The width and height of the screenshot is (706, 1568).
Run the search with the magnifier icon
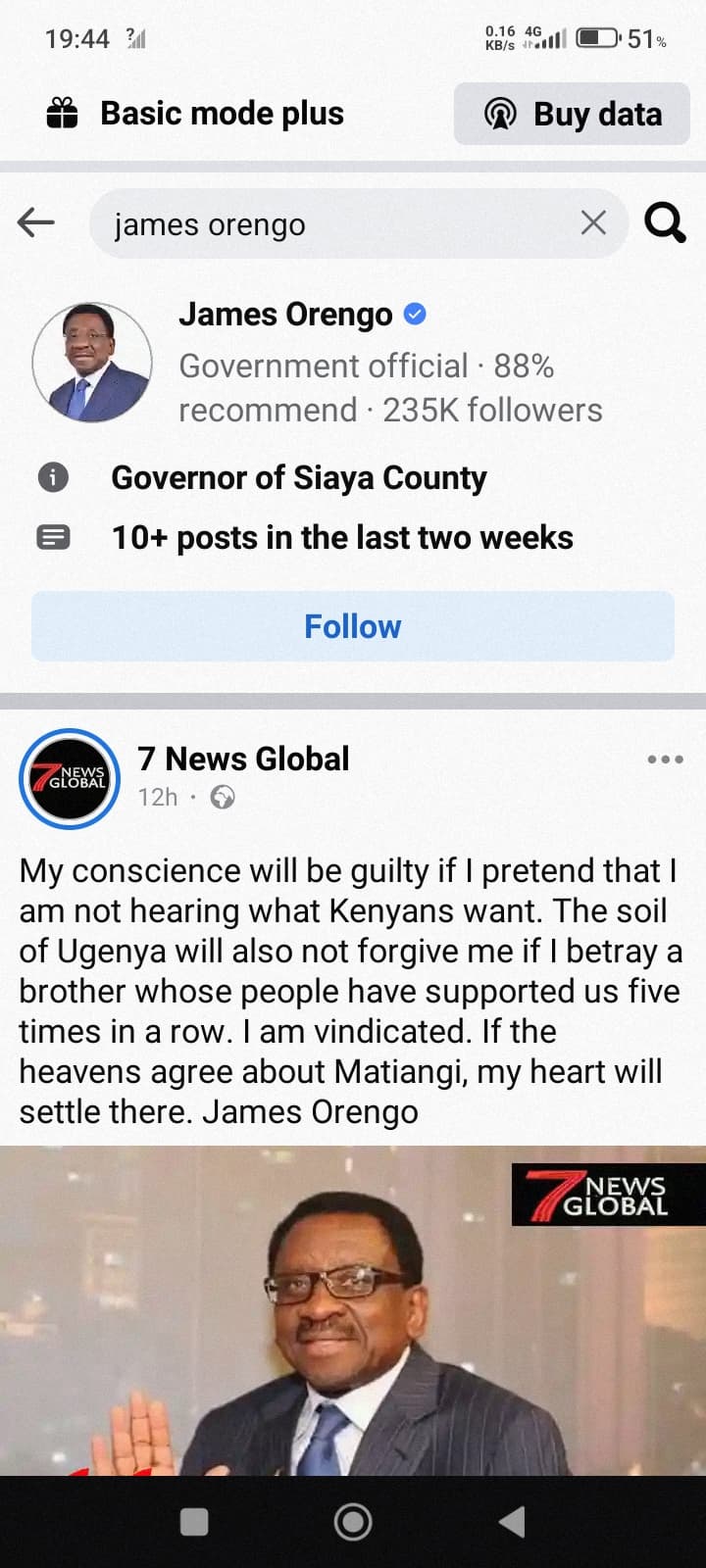[x=664, y=223]
